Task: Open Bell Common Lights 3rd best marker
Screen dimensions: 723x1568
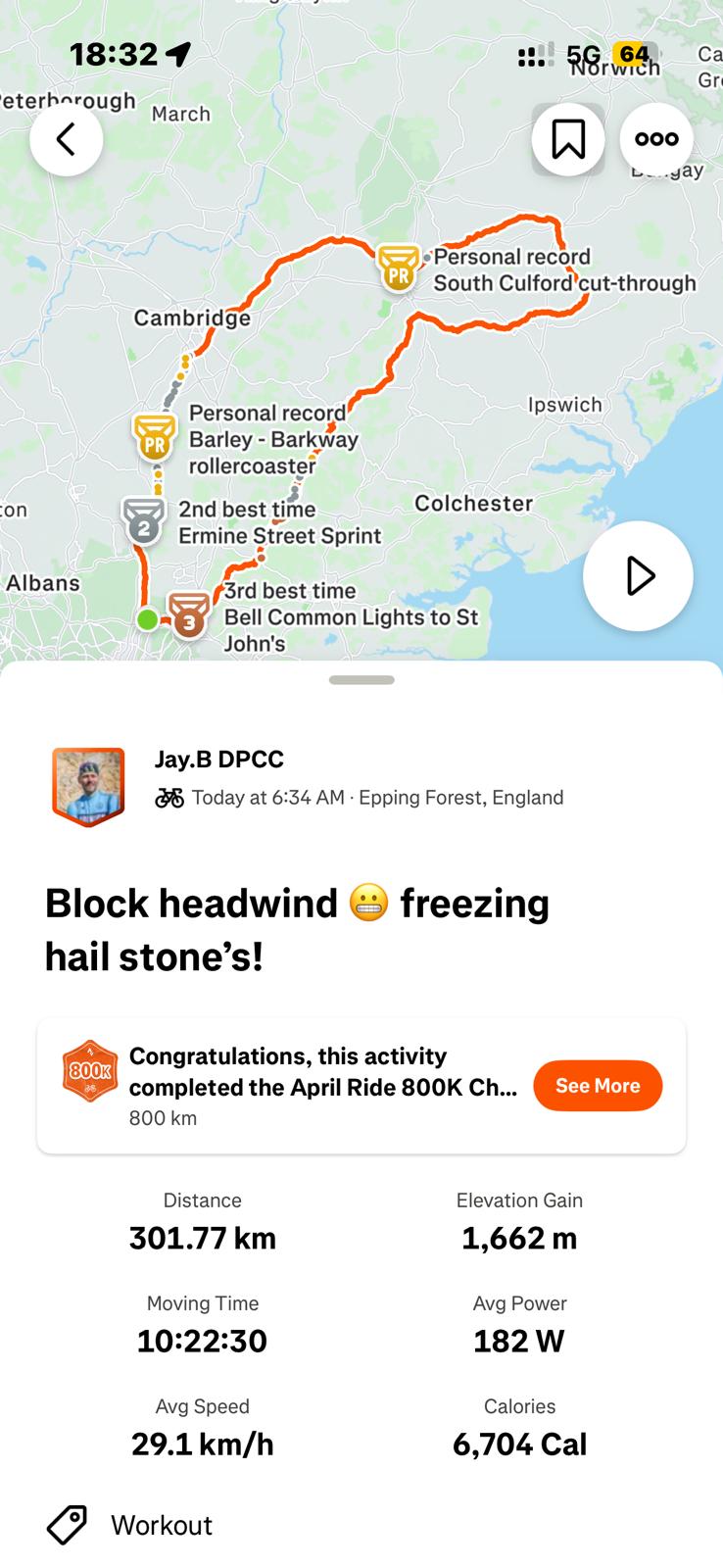Action: point(188,614)
